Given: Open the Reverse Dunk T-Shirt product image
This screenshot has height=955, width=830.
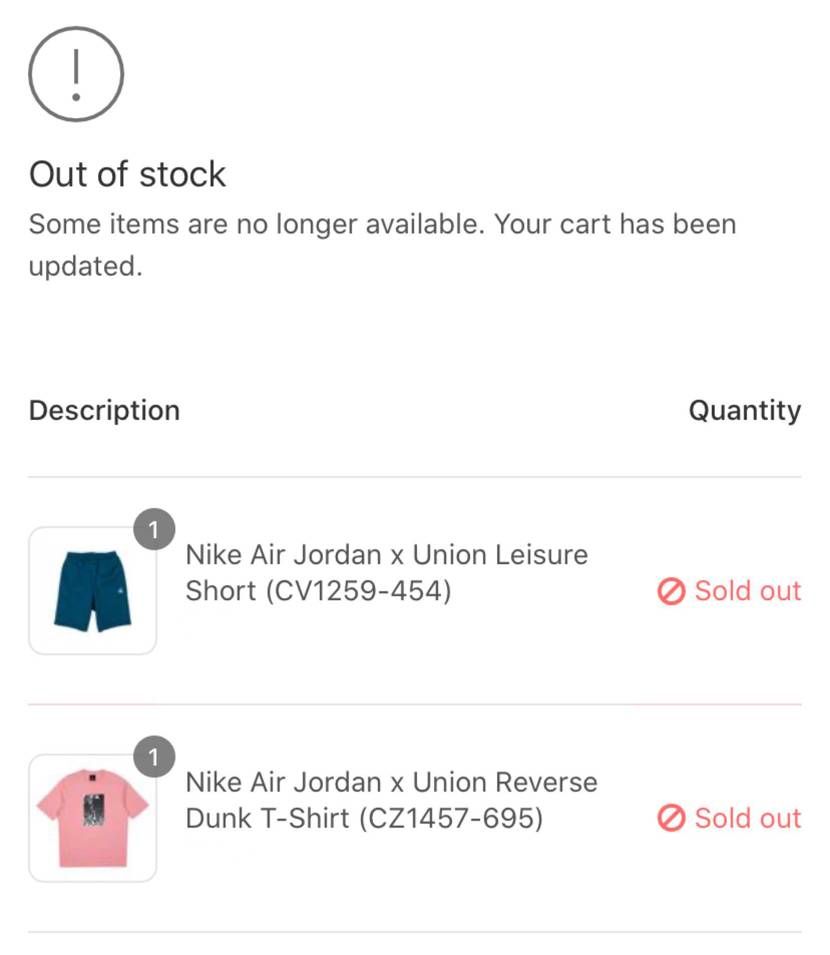Looking at the screenshot, I should 92,818.
